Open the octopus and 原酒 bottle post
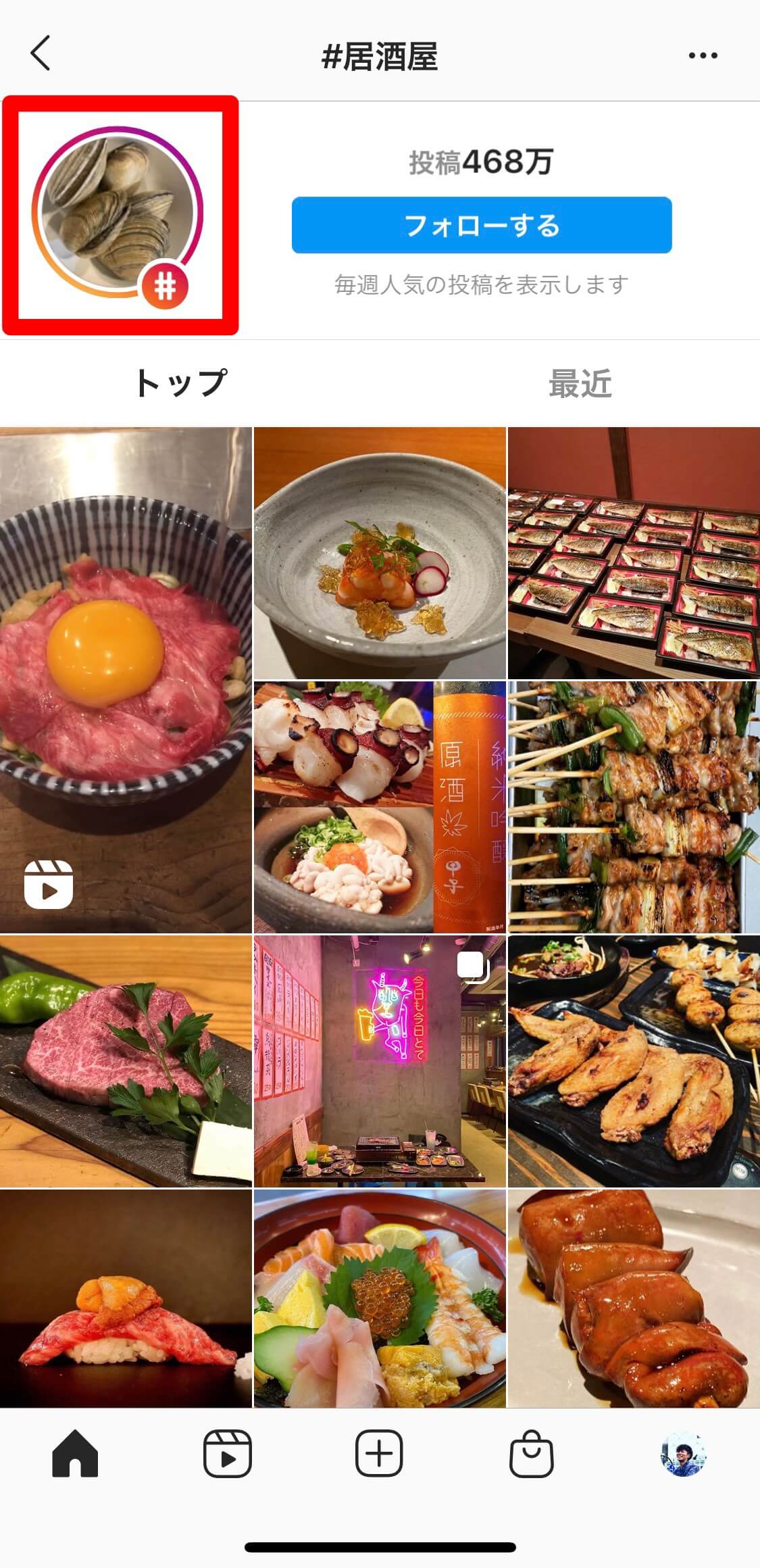760x1568 pixels. click(380, 807)
